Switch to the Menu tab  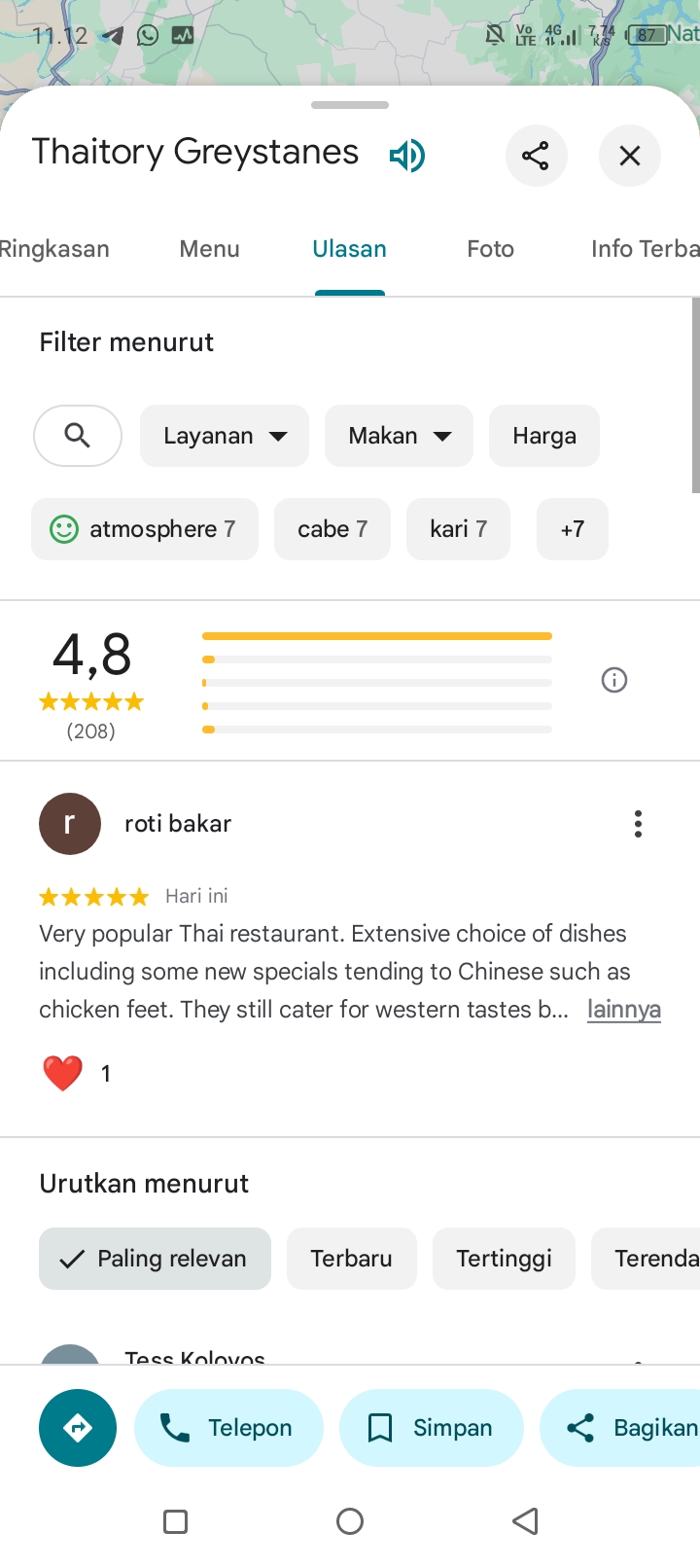209,249
